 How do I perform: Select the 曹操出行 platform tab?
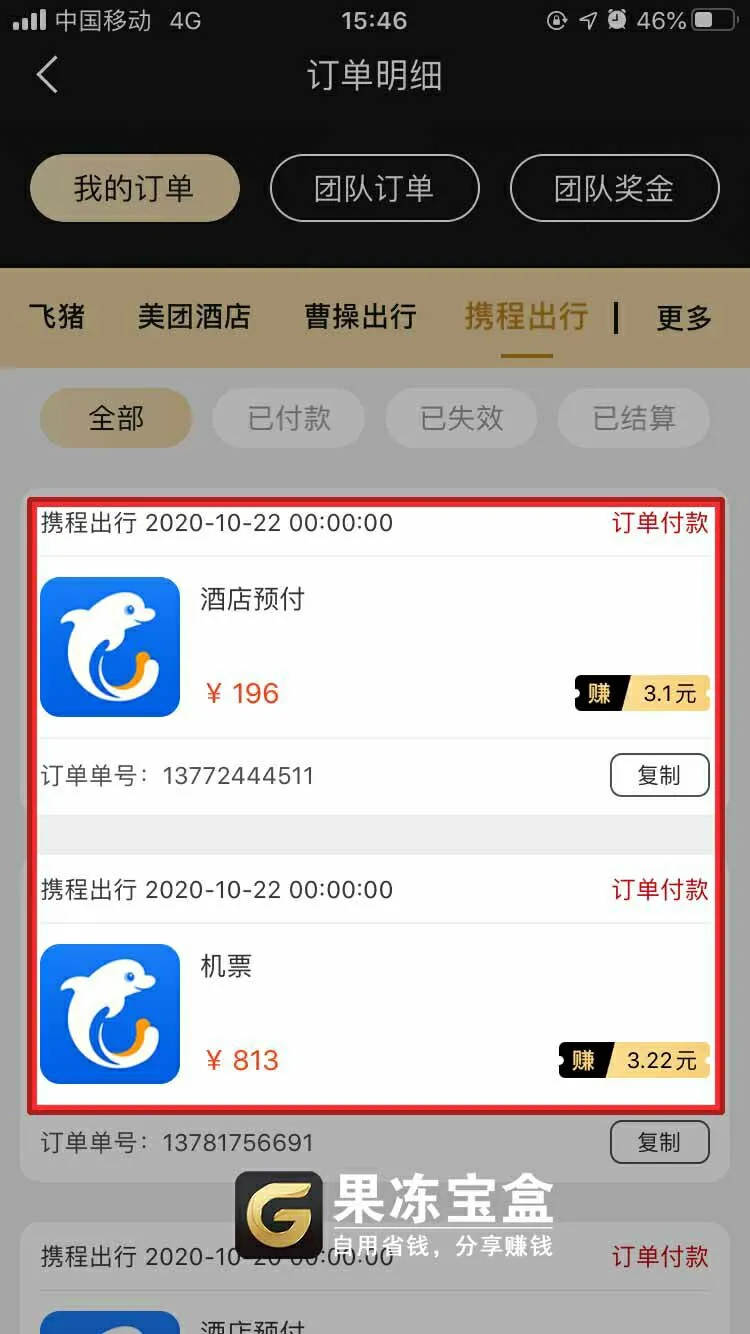click(360, 317)
